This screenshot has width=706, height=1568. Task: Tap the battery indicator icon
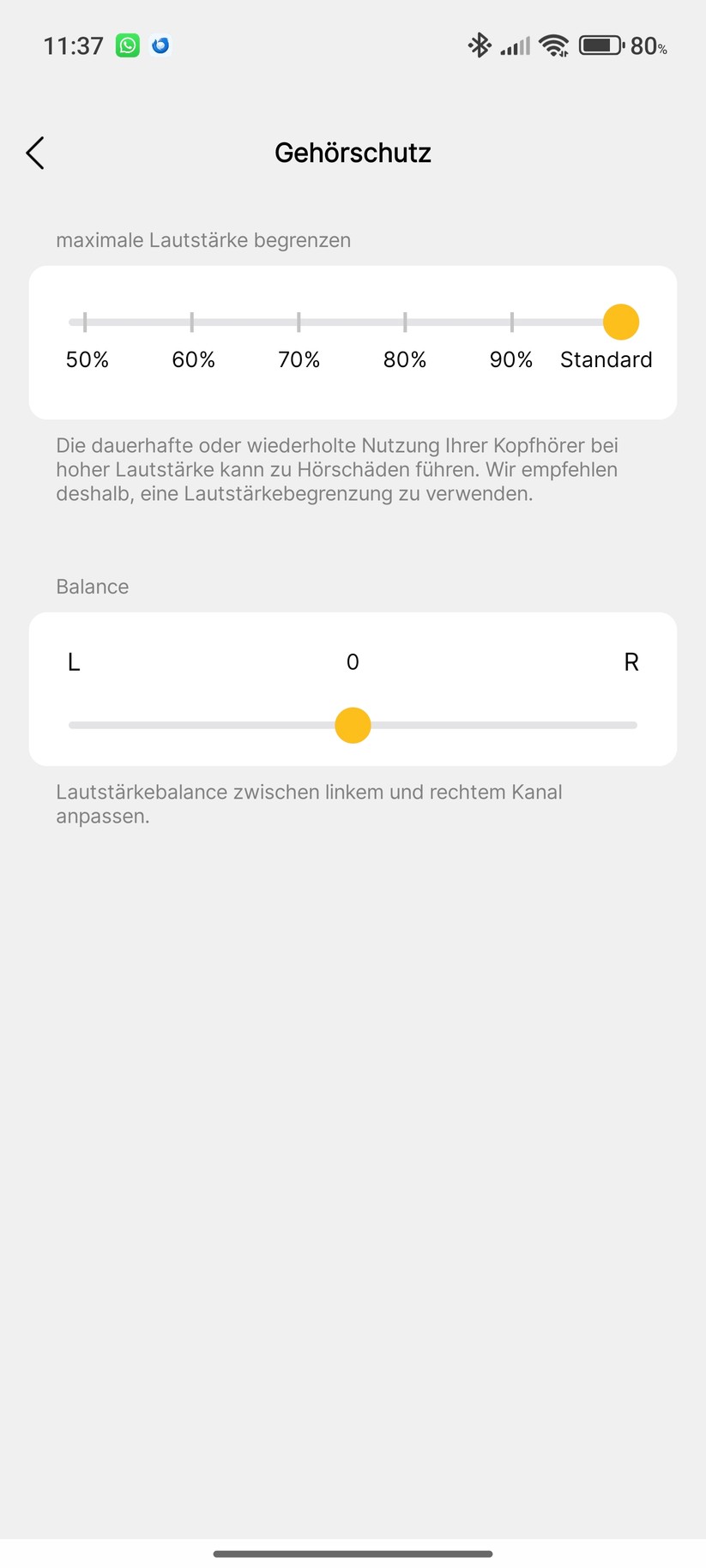pyautogui.click(x=601, y=45)
